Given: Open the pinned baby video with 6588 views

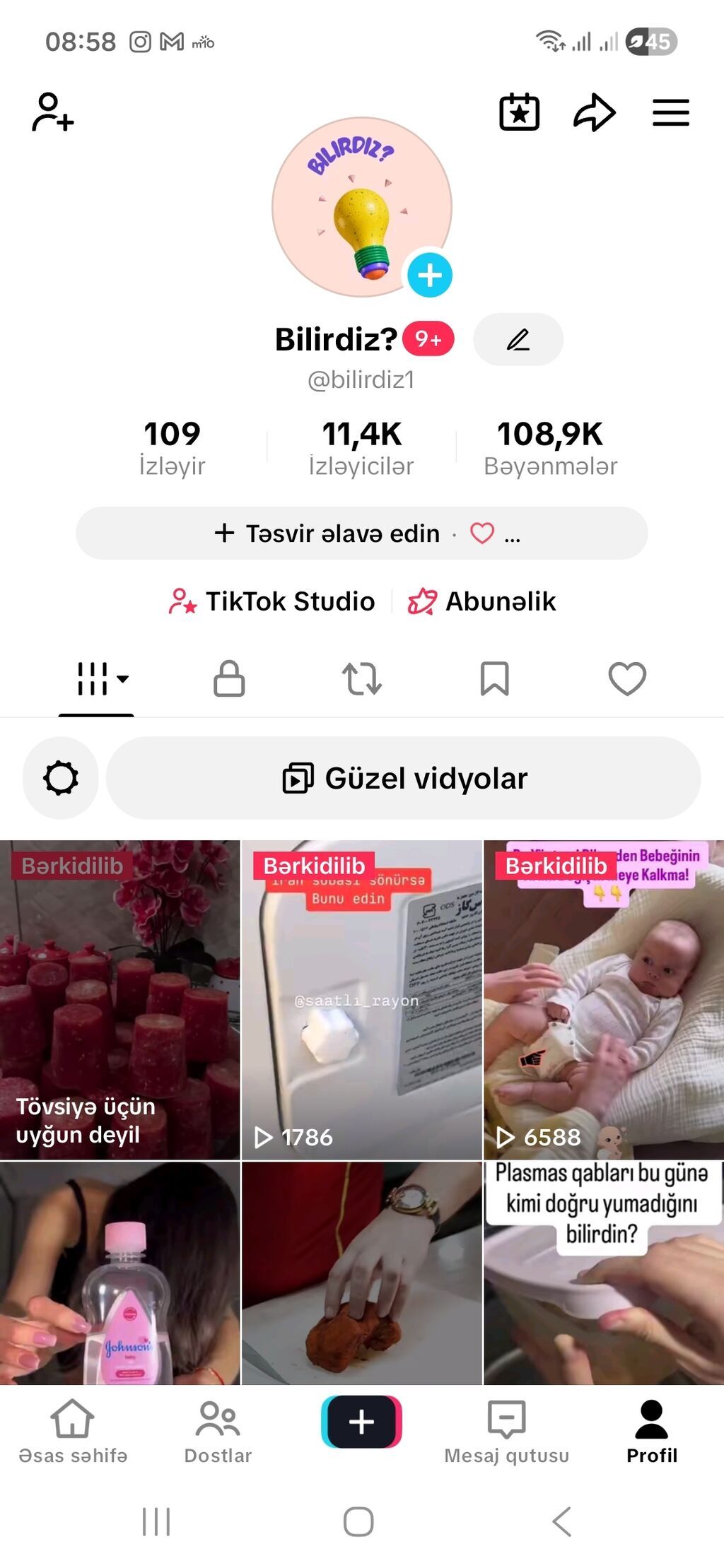Looking at the screenshot, I should pyautogui.click(x=604, y=999).
